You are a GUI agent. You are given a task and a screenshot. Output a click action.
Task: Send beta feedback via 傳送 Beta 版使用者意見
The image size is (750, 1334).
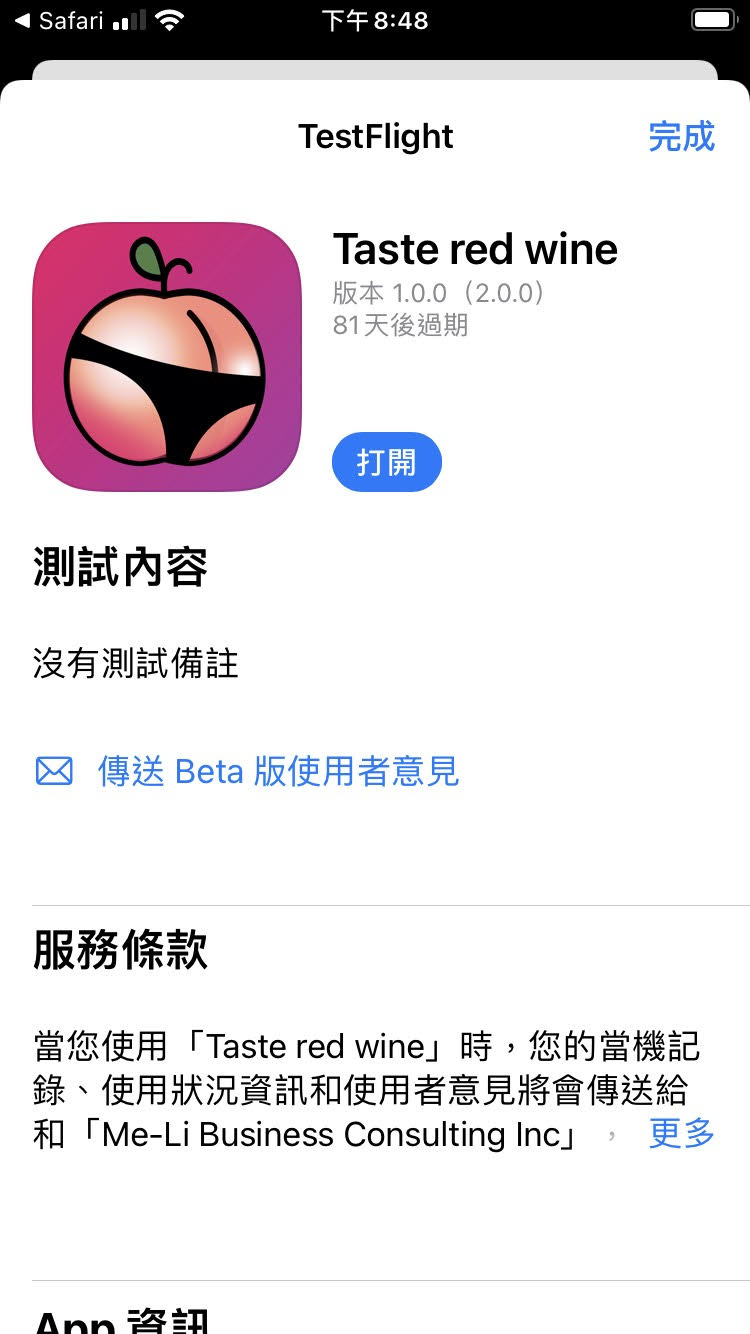277,771
